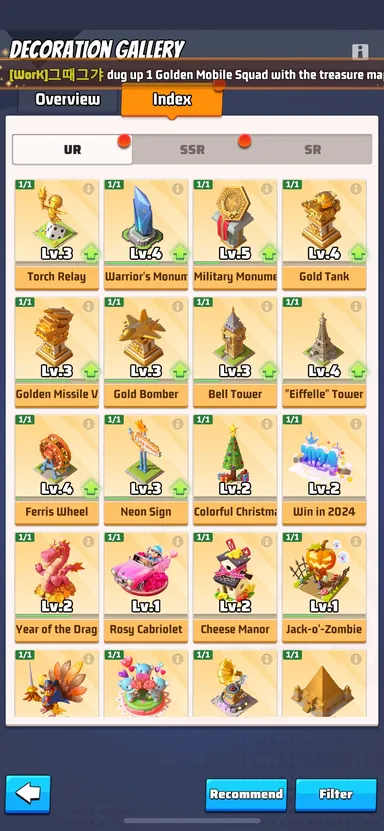Select the SR rarity tab
The height and width of the screenshot is (831, 384).
(312, 149)
